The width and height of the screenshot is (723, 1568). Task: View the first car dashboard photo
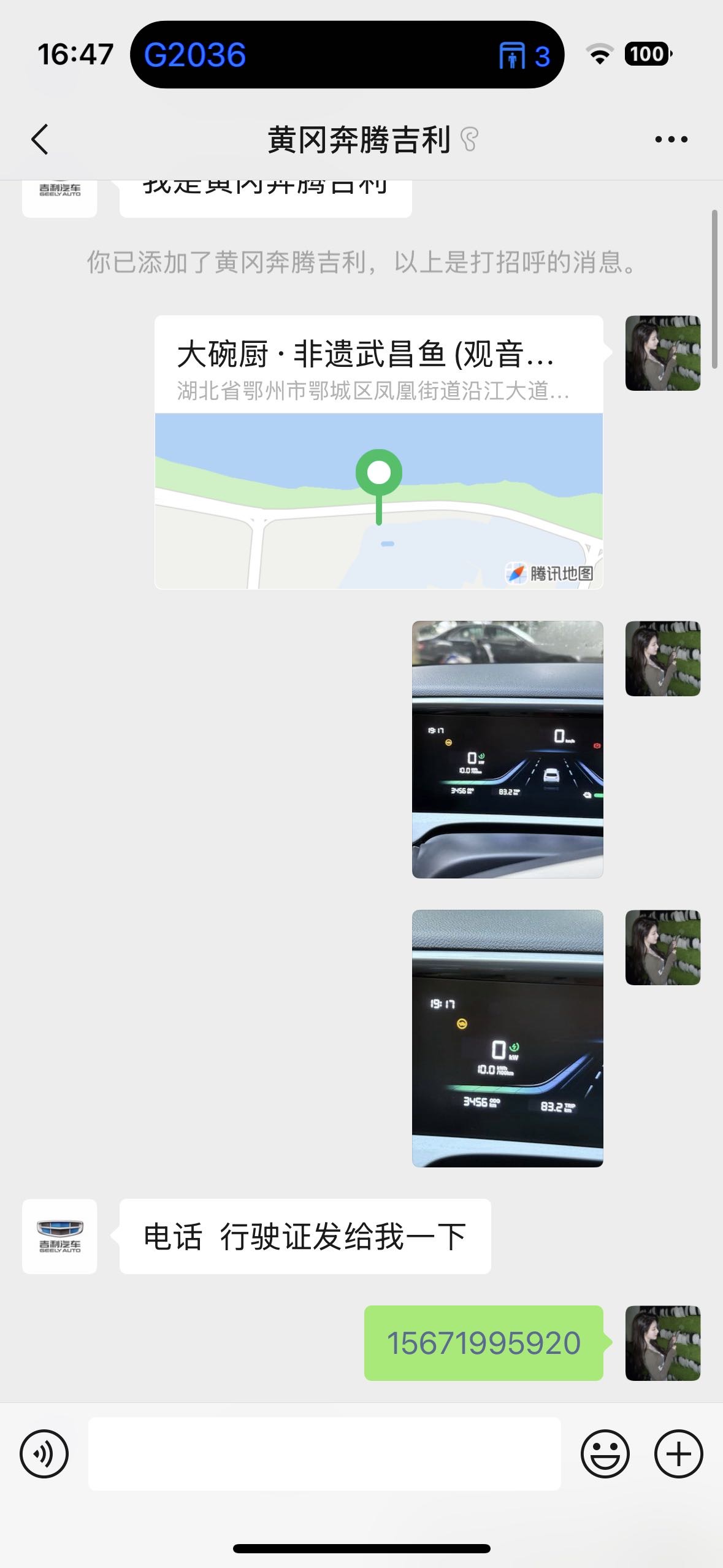click(x=507, y=749)
